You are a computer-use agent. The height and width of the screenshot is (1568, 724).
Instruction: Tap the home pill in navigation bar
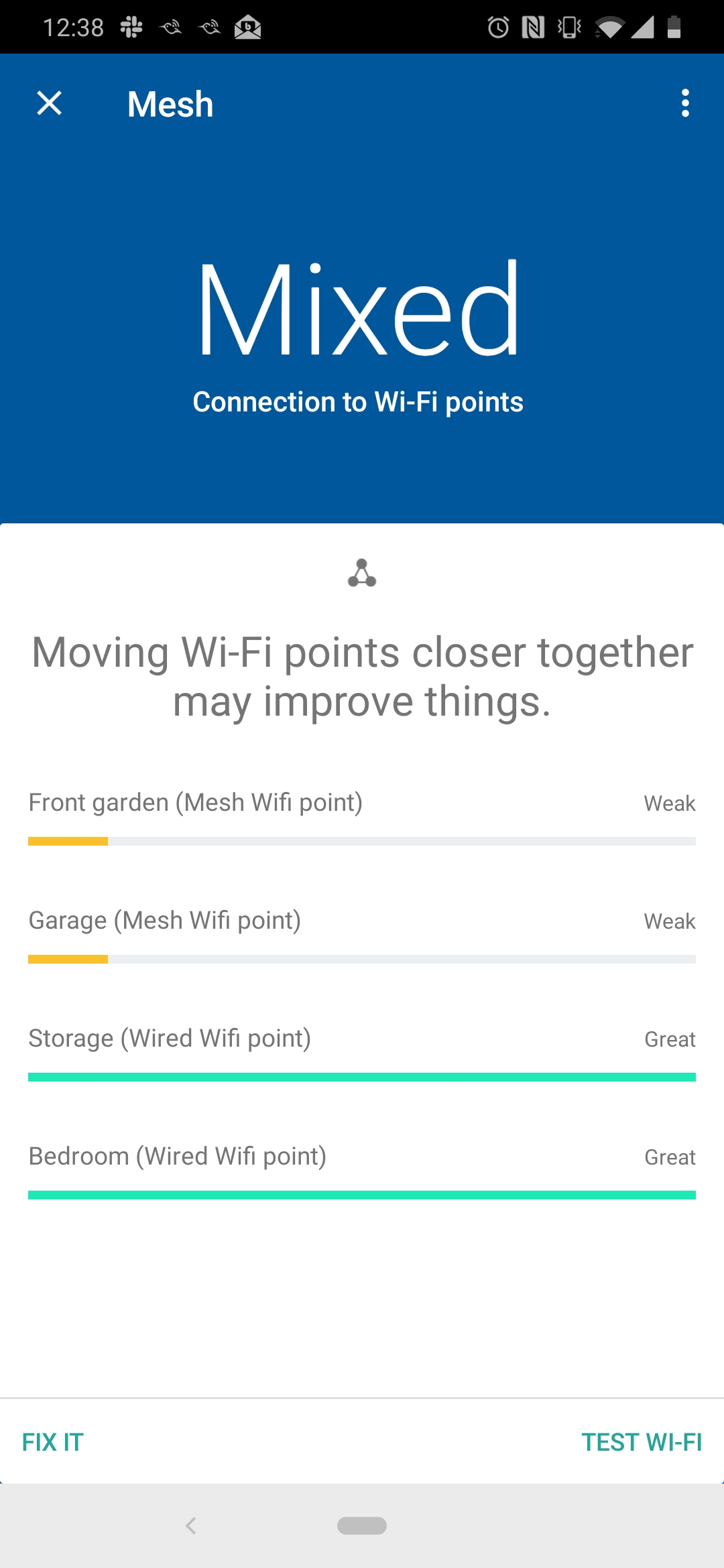[362, 1525]
